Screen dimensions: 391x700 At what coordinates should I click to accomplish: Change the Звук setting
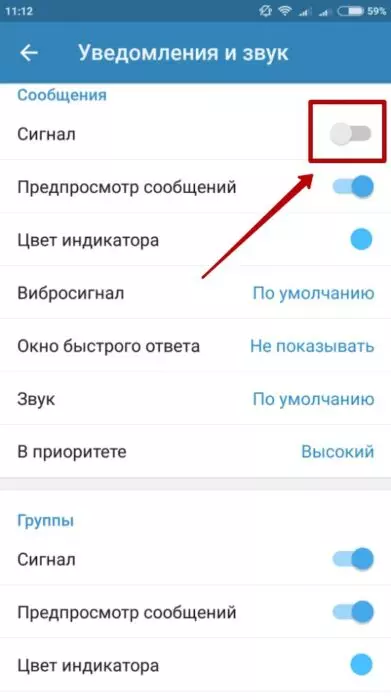point(196,399)
